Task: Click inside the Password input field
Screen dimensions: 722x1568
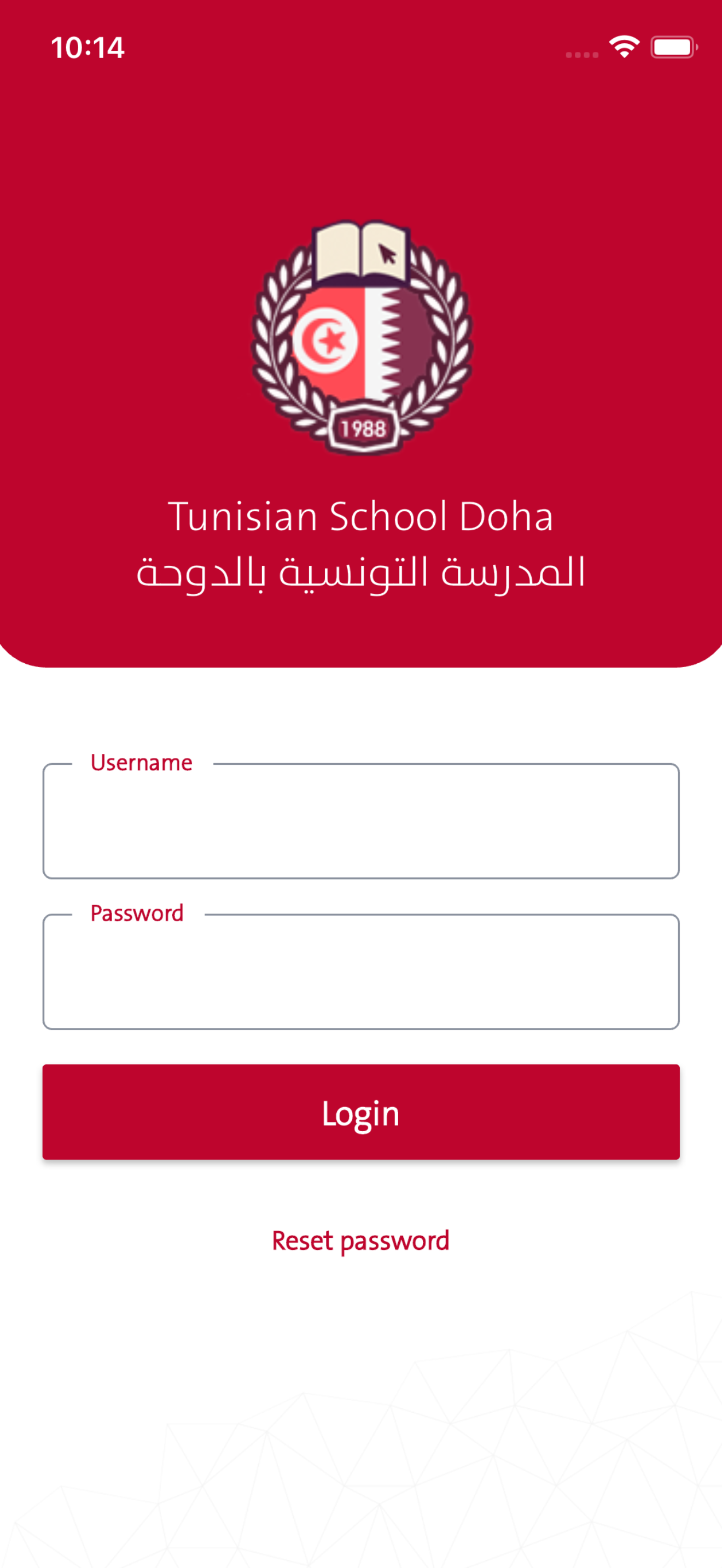Action: [x=360, y=974]
